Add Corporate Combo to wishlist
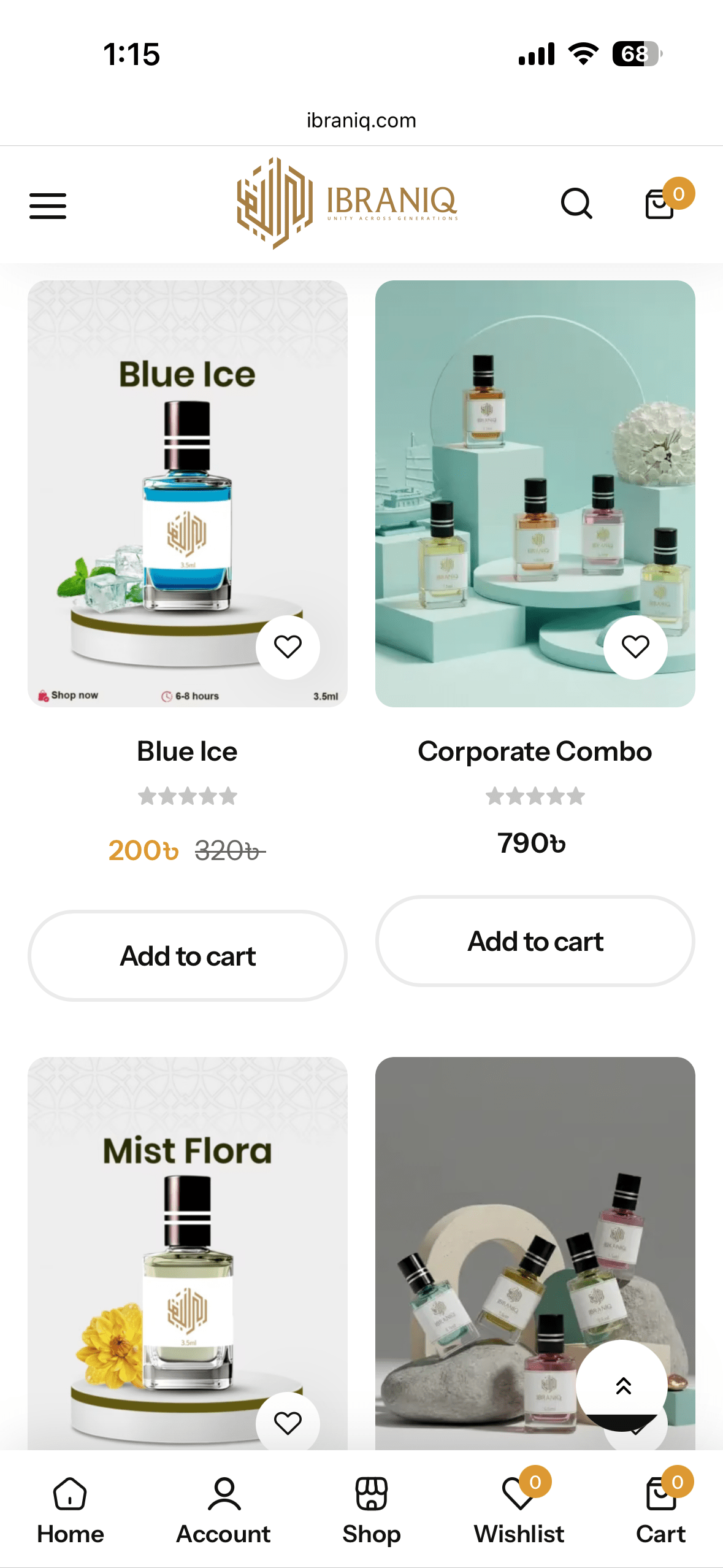Image resolution: width=723 pixels, height=1568 pixels. [x=635, y=647]
